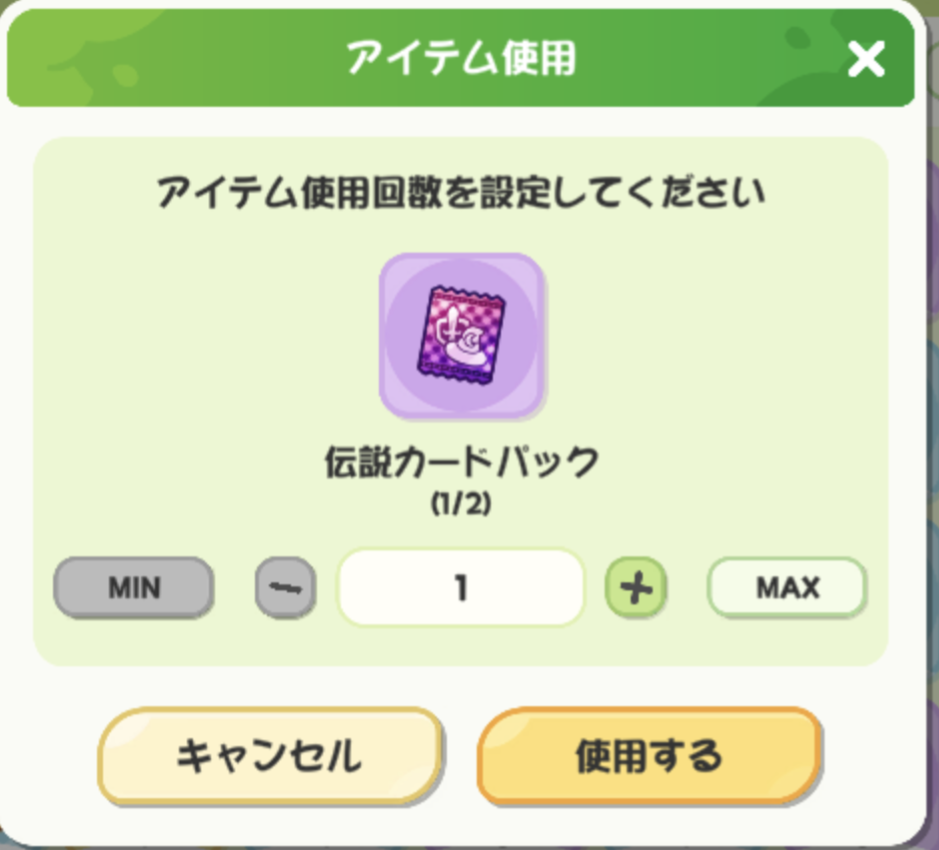939x850 pixels.
Task: Increase item count with plus button
Action: click(x=635, y=587)
